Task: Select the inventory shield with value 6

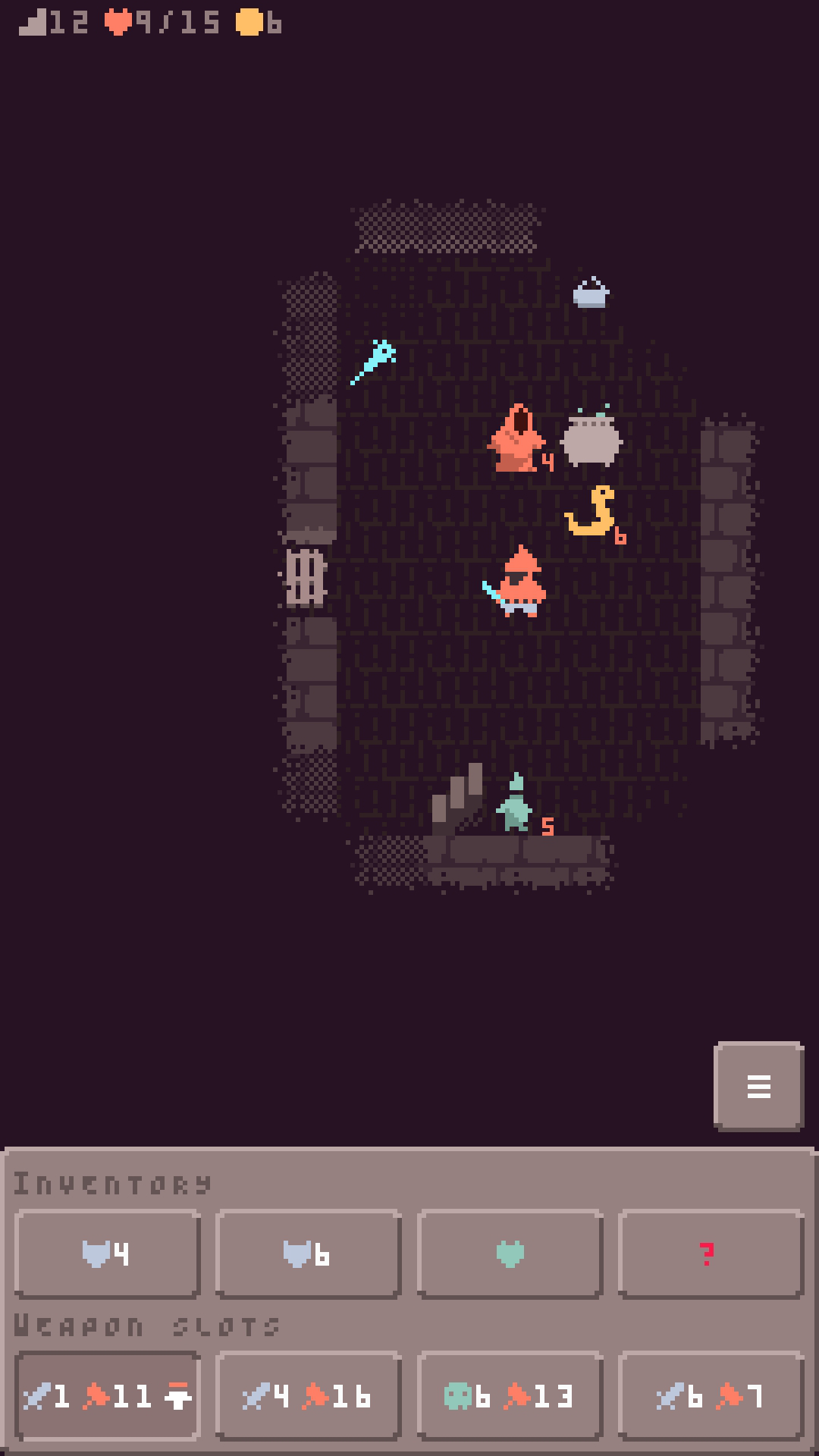Action: (308, 1254)
